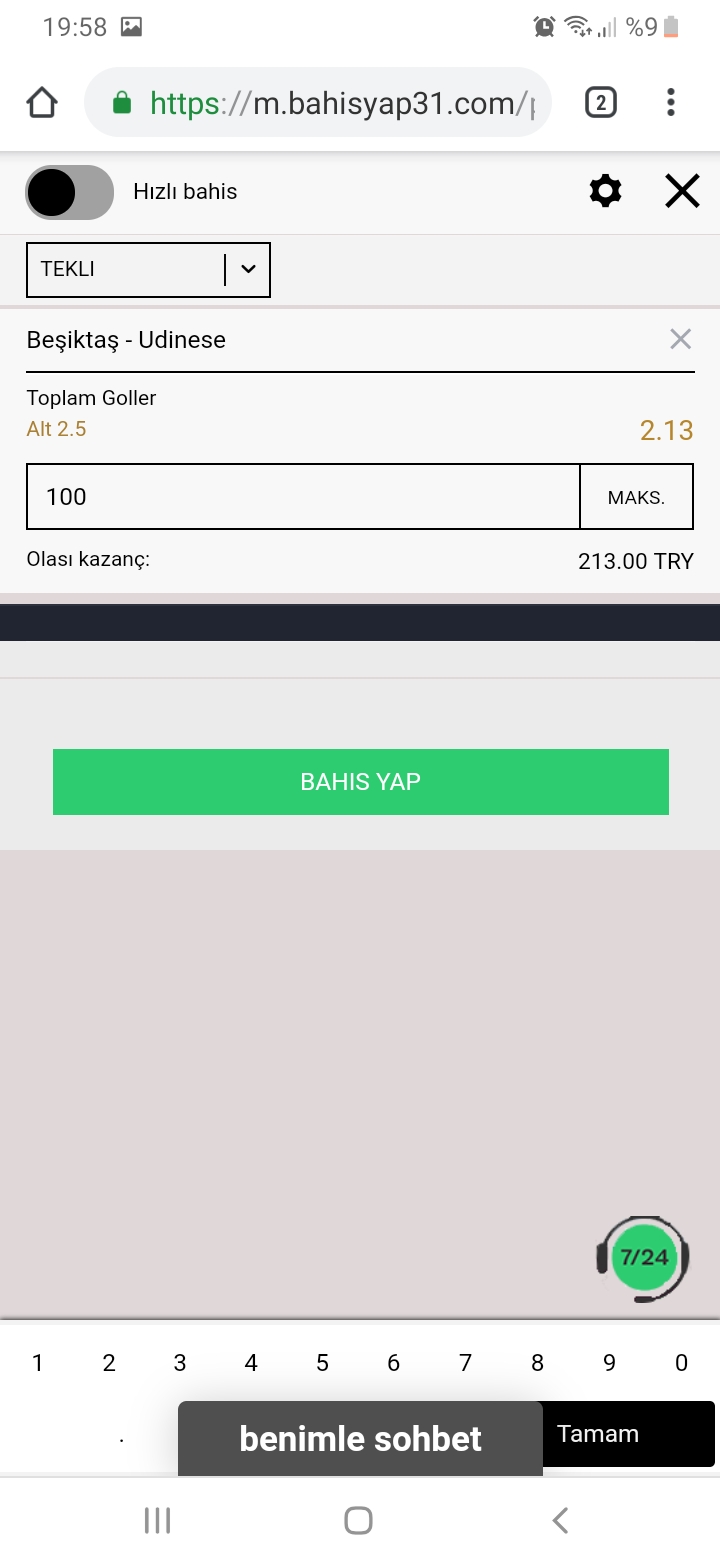Open browser tab switcher showing 2
The image size is (720, 1560).
point(600,102)
